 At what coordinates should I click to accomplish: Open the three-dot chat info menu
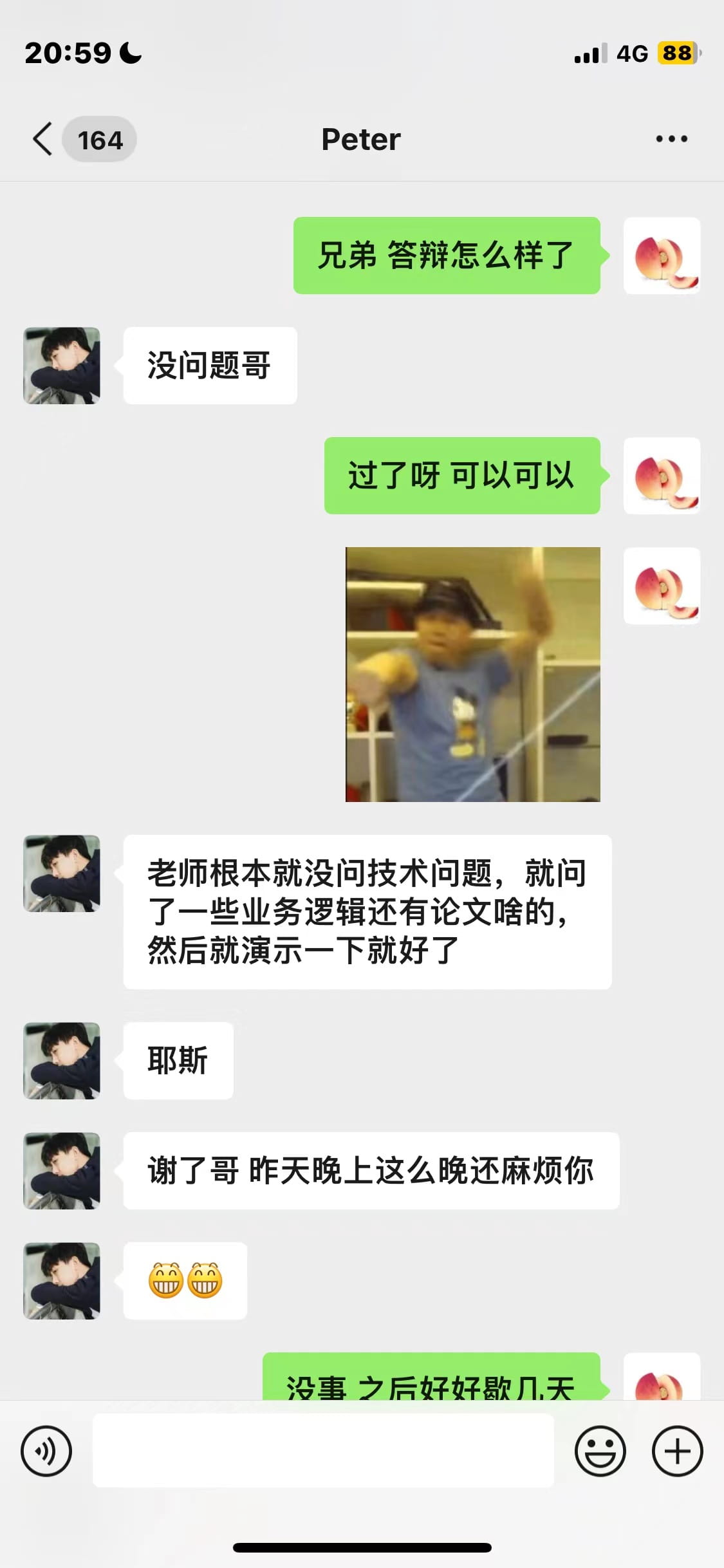[671, 139]
